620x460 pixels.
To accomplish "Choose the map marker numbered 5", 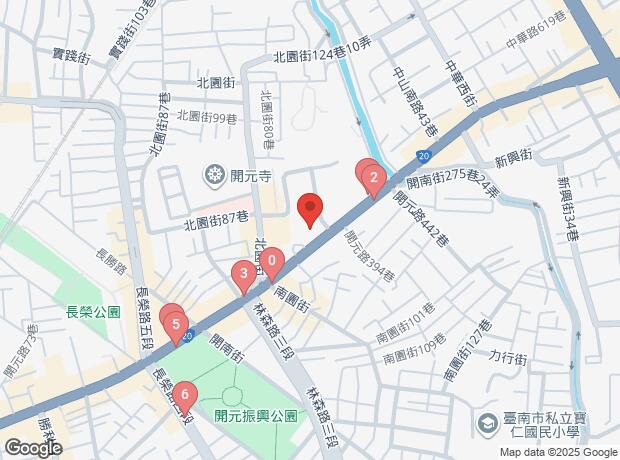I will pyautogui.click(x=176, y=324).
